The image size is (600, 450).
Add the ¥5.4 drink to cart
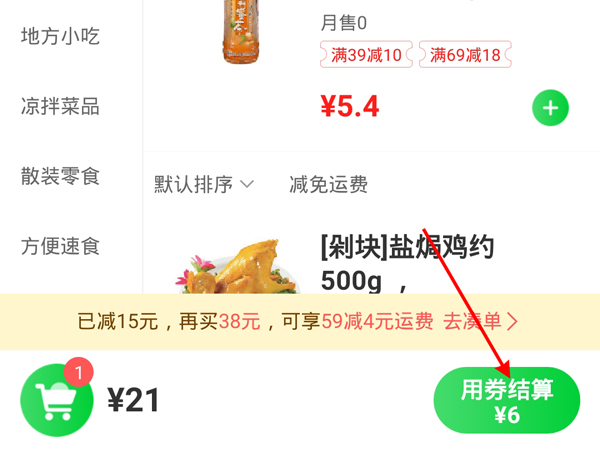coord(550,107)
